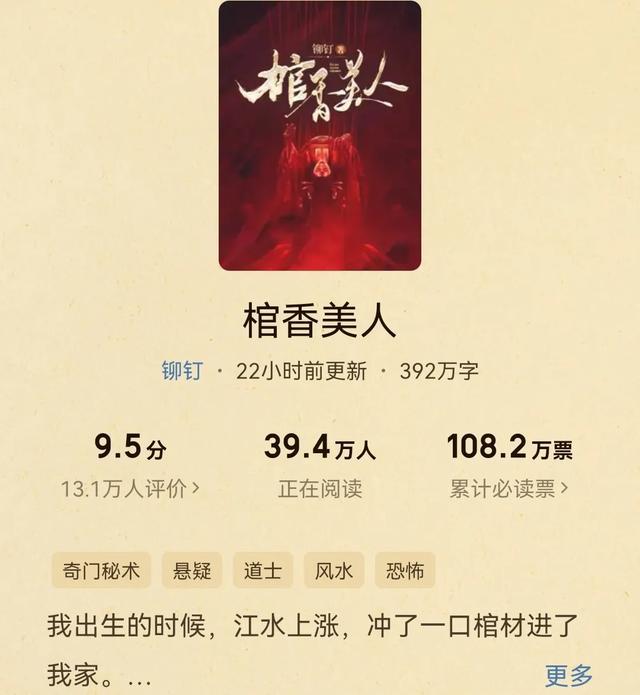Select the 道士 tag

pos(262,570)
